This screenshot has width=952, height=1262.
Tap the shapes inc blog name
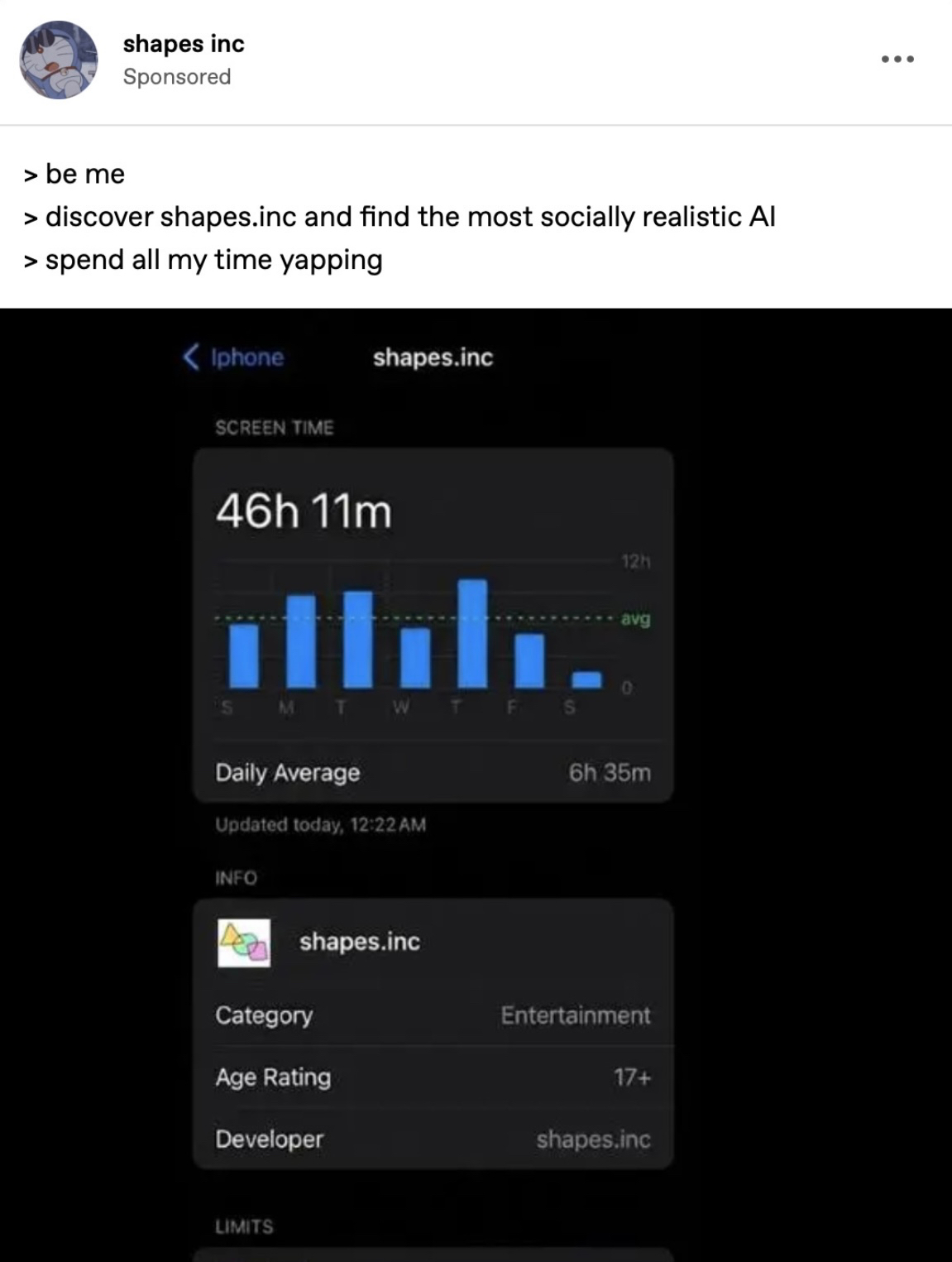pos(184,44)
